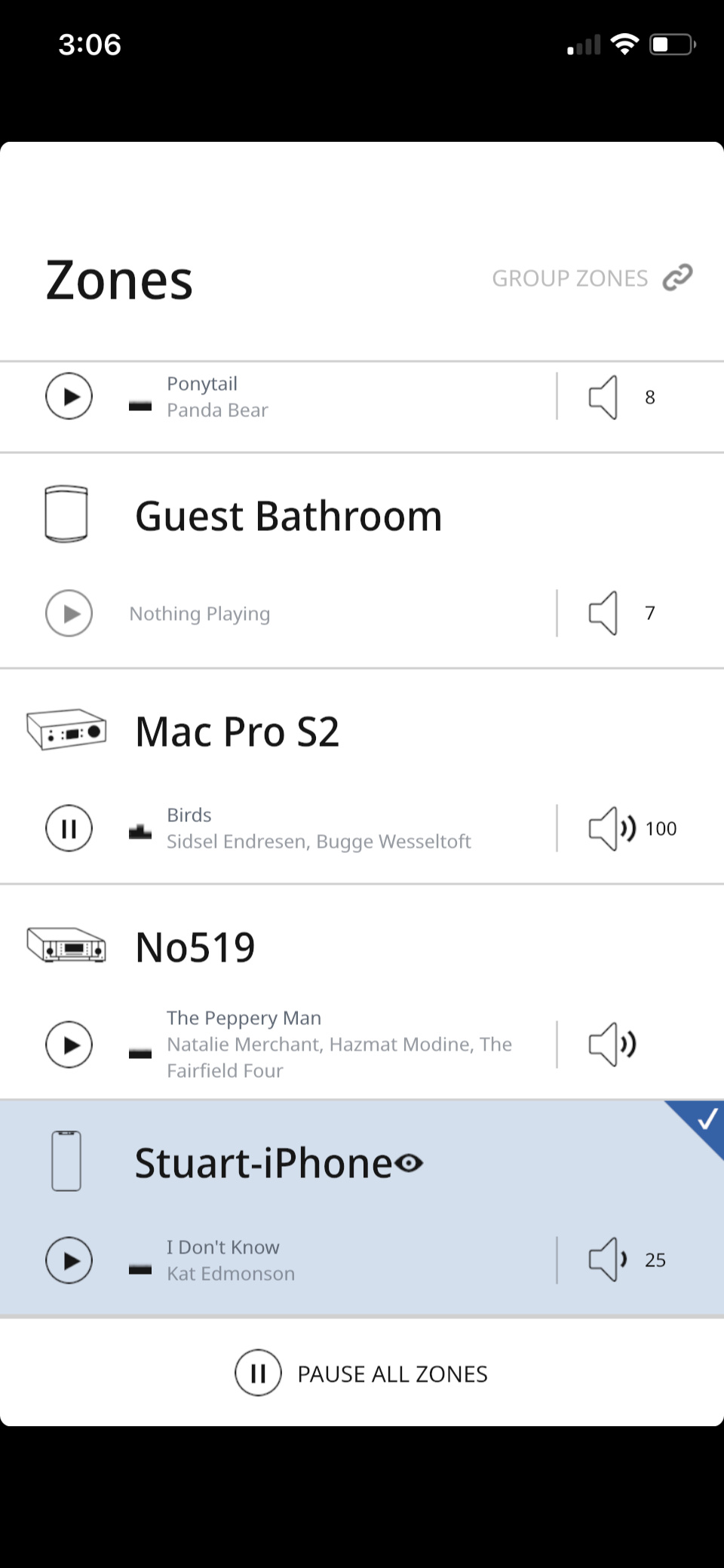Adjust Guest Bathroom volume speaker icon
Screen dimensions: 724x1568
coord(603,613)
